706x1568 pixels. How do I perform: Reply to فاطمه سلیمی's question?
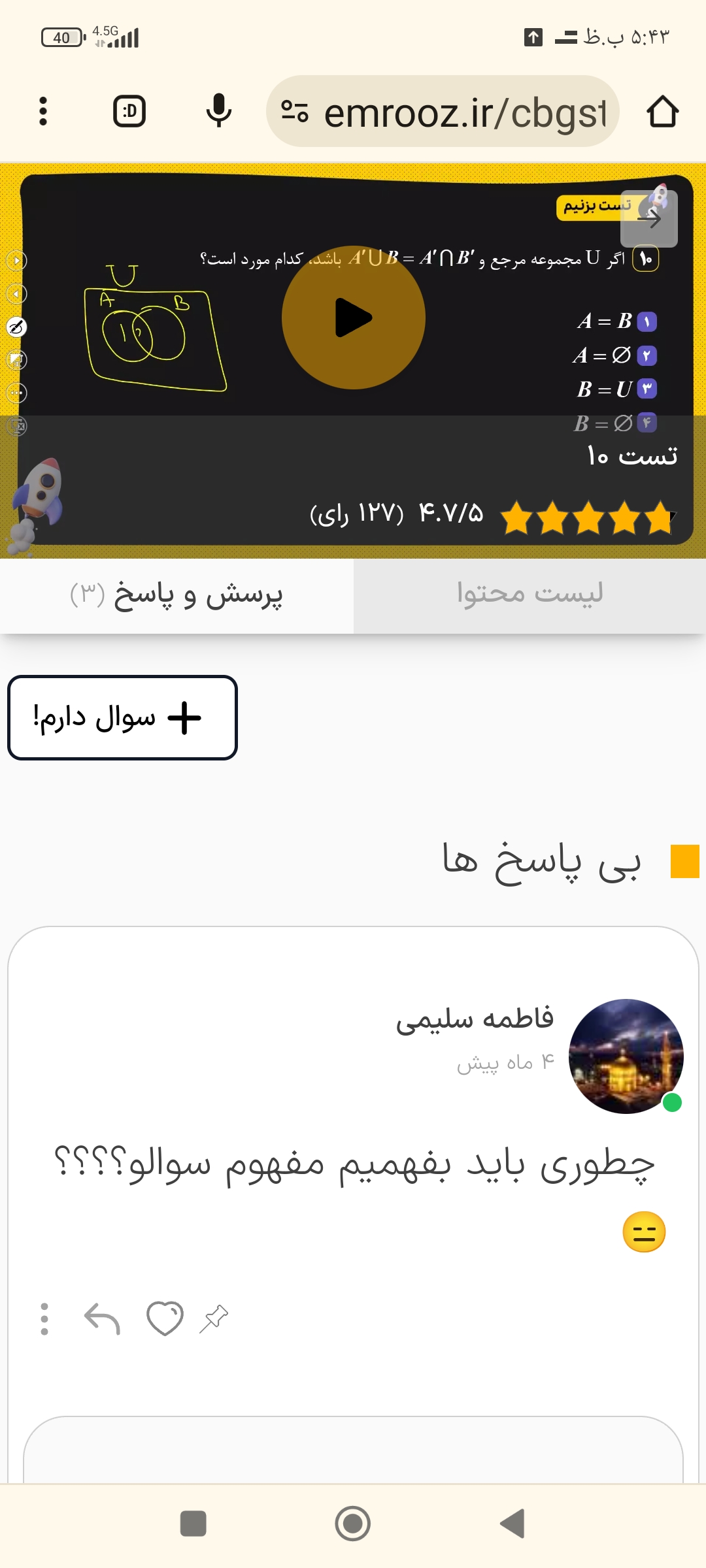[103, 1318]
